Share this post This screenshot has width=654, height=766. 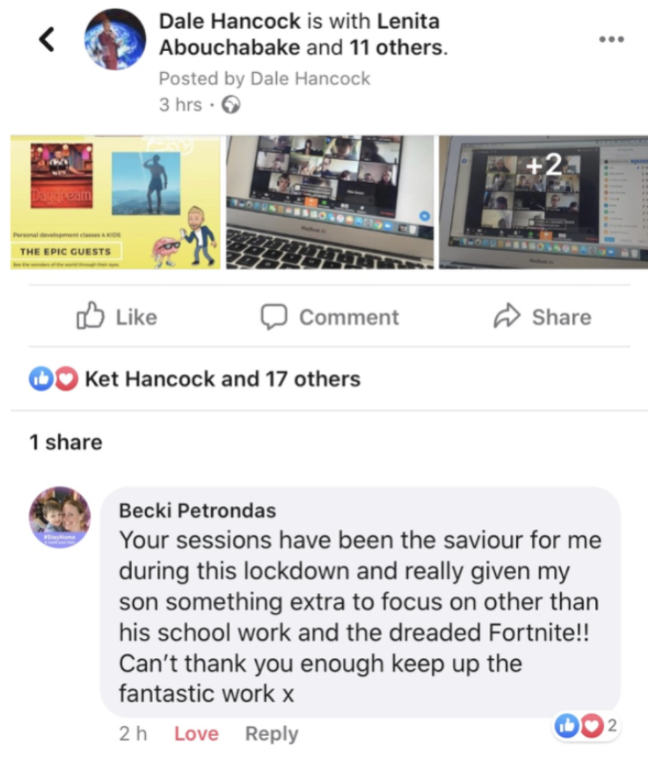(542, 317)
